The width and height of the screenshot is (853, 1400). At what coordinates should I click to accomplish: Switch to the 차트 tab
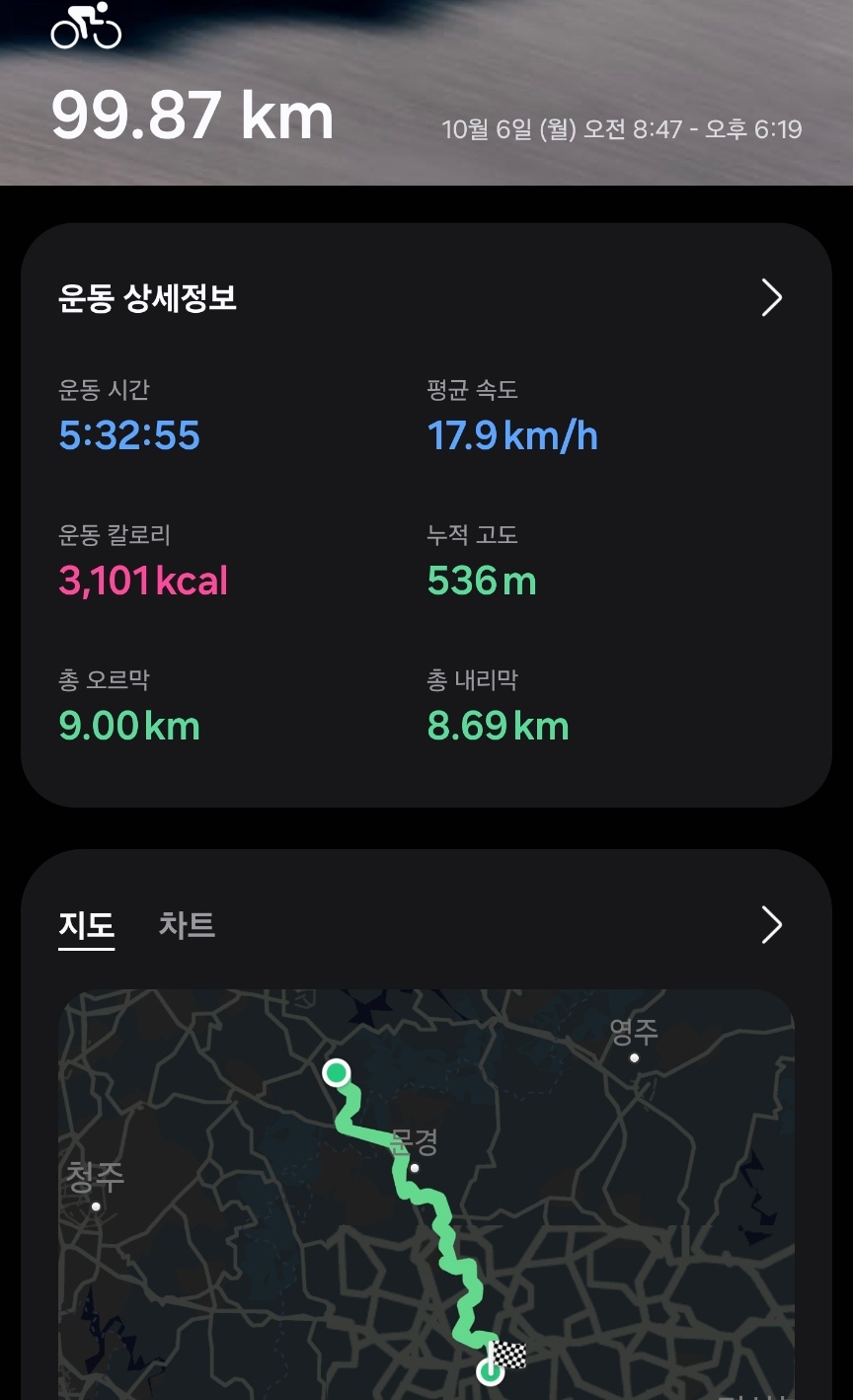[x=187, y=925]
